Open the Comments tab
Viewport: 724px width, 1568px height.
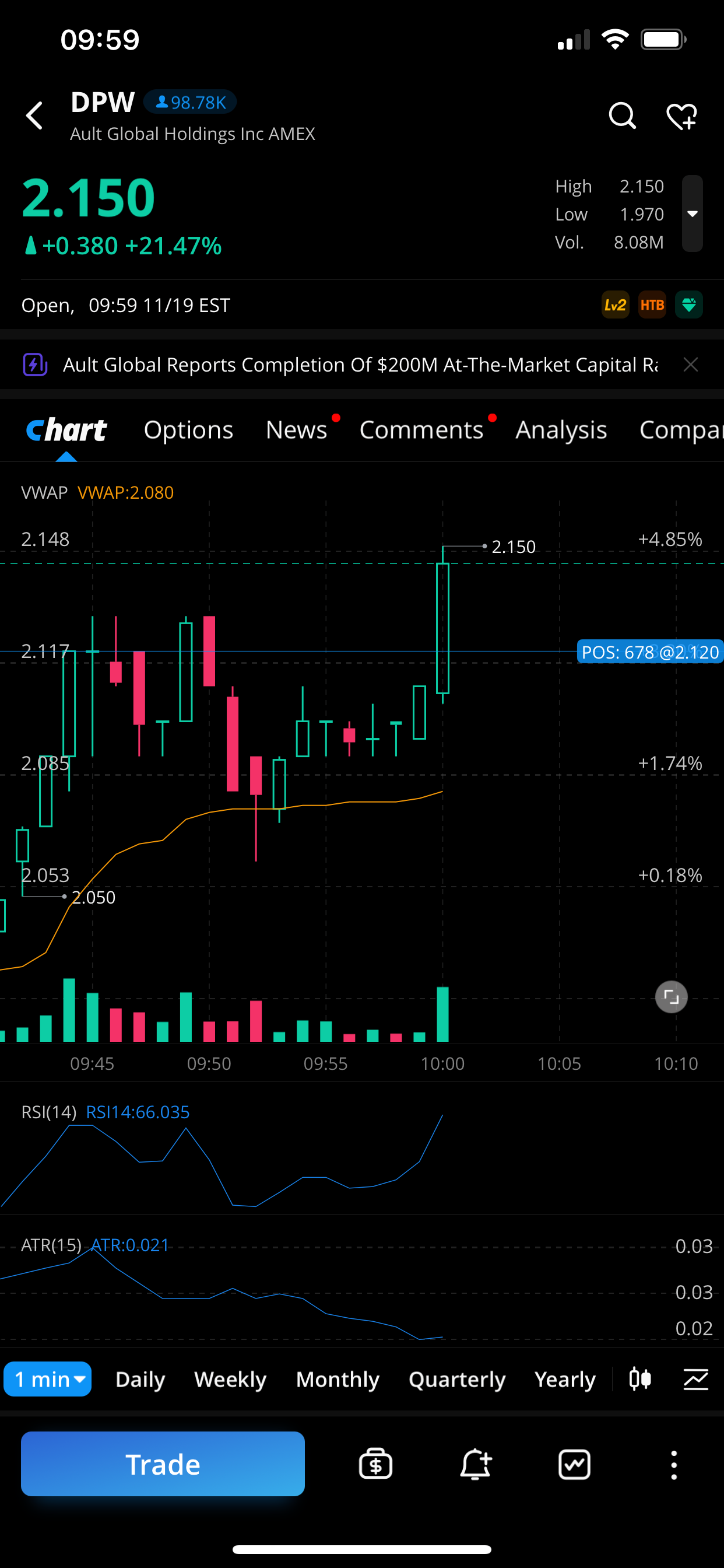click(421, 430)
